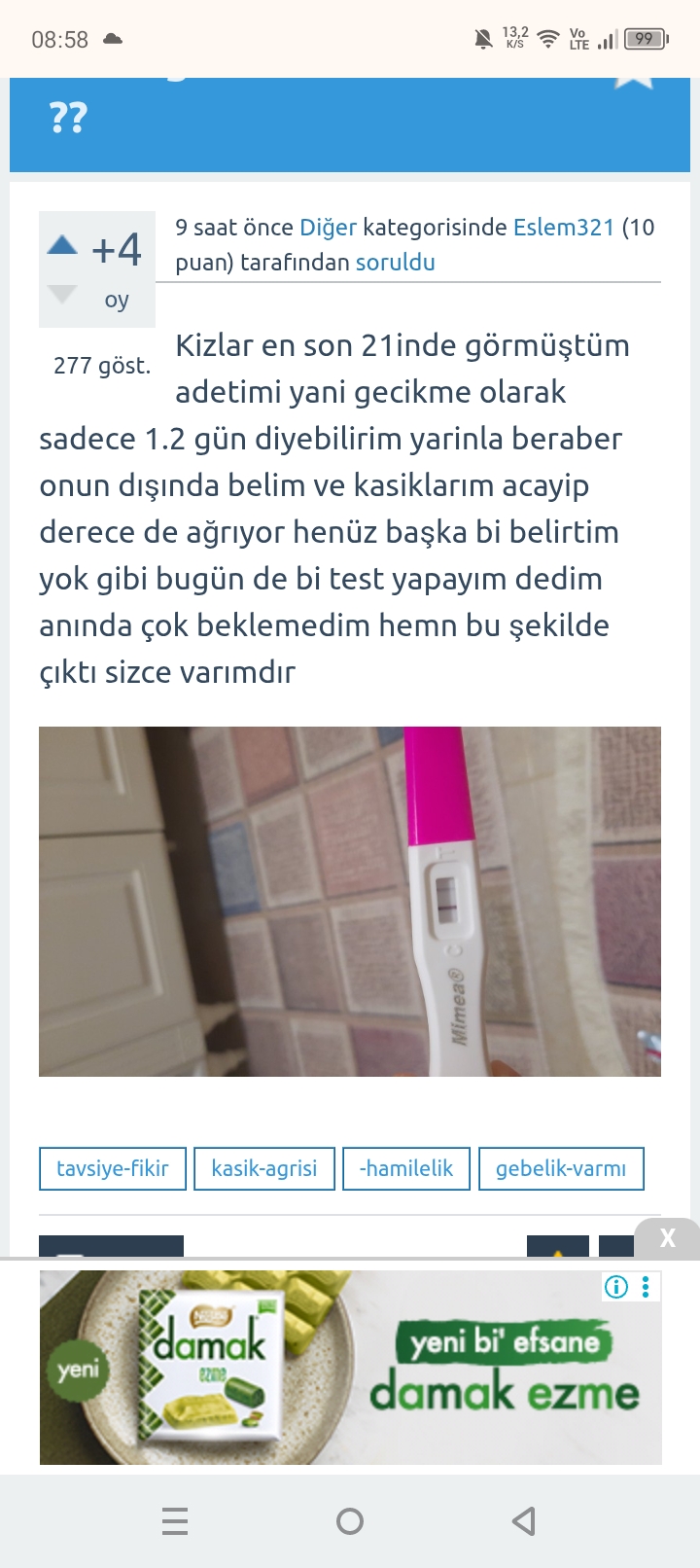Select the tavsiye-fikir tag
The width and height of the screenshot is (700, 1568).
pos(113,1168)
